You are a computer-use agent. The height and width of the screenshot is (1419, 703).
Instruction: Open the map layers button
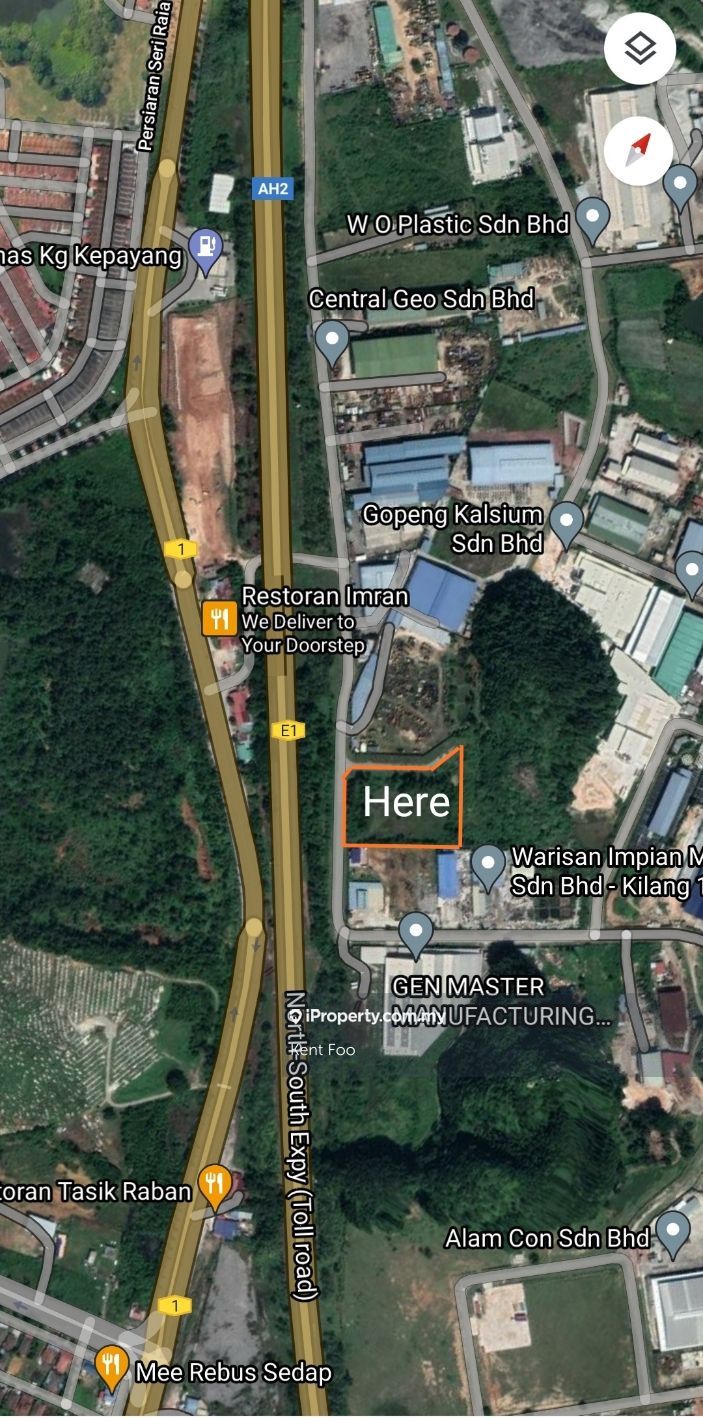point(639,48)
